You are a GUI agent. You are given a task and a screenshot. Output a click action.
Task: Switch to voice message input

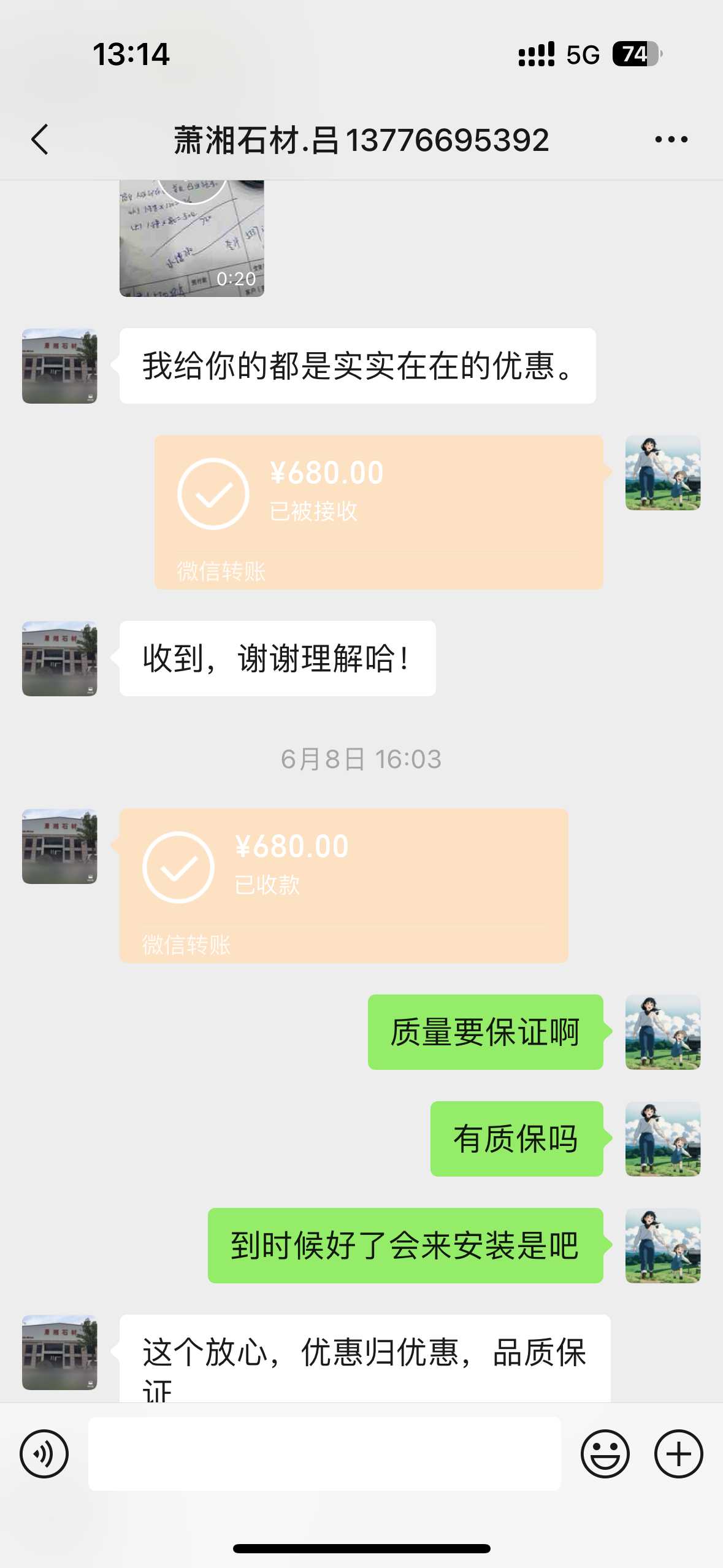[44, 1453]
